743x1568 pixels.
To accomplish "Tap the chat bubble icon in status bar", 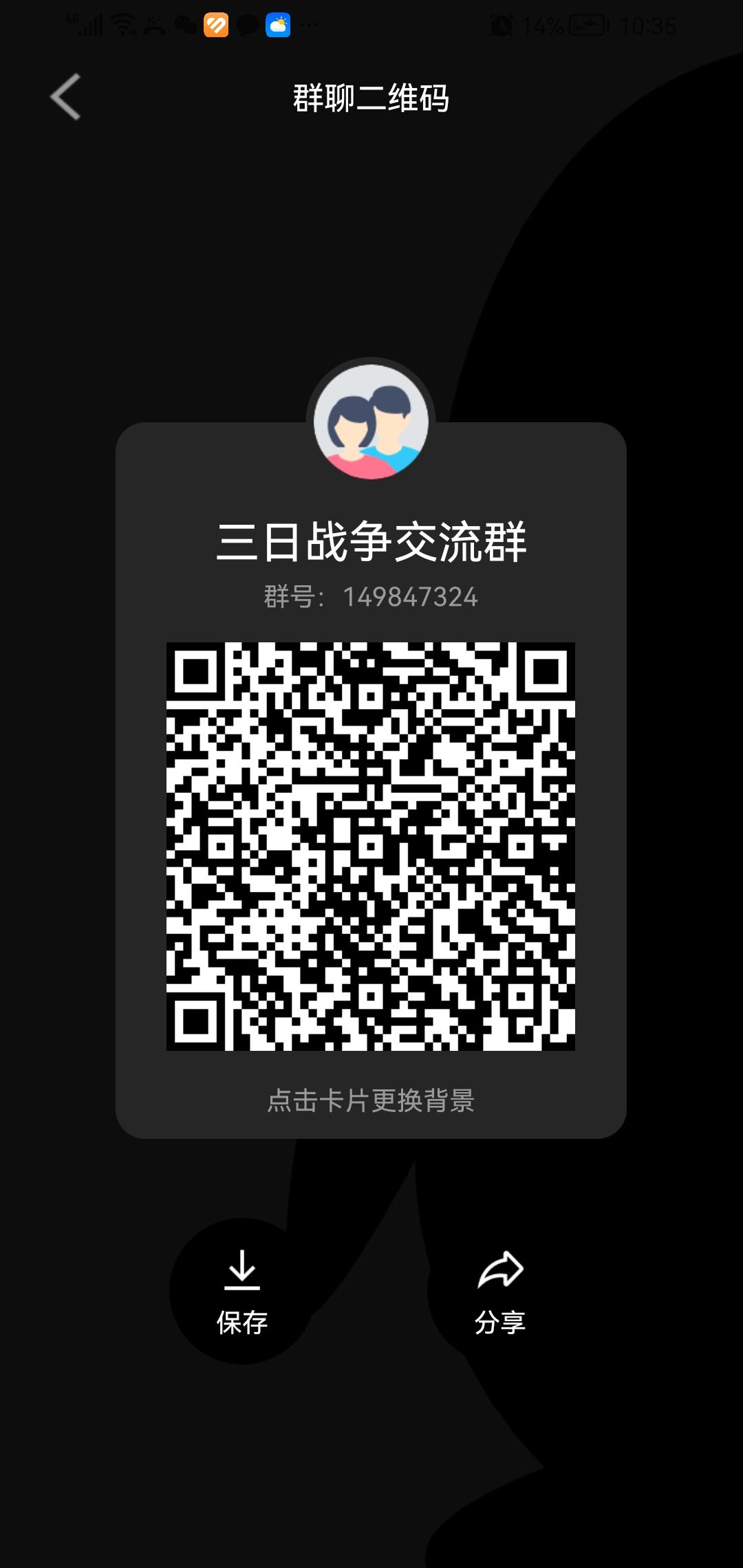I will (246, 26).
